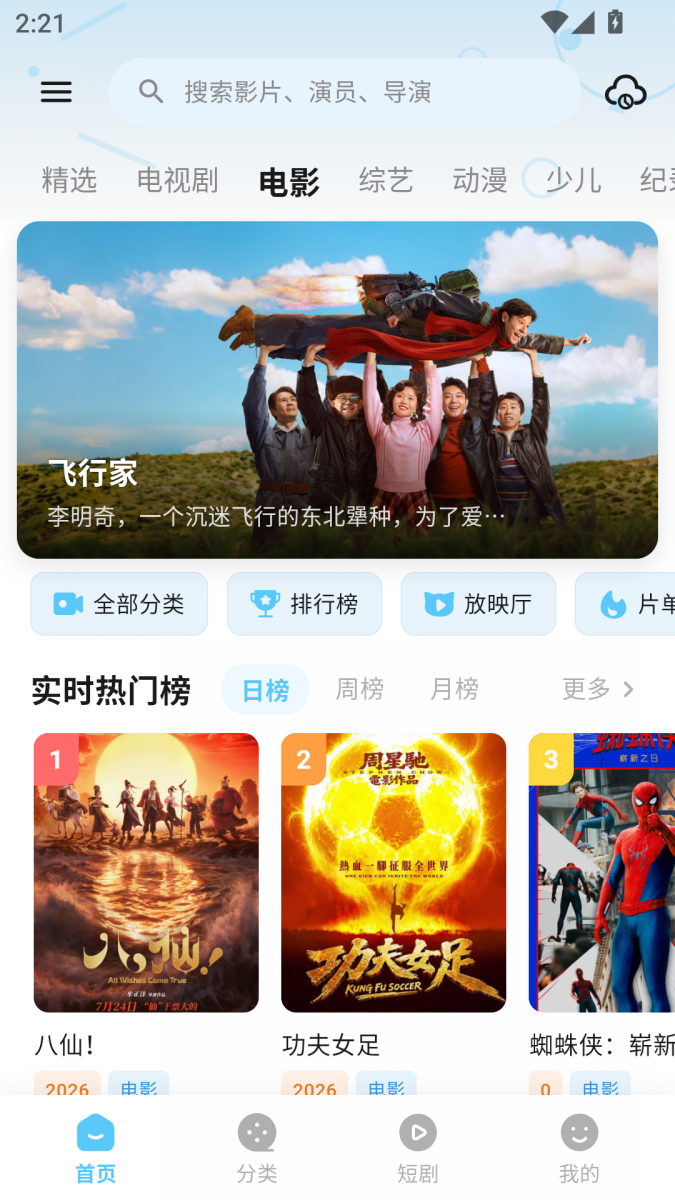
Task: Open the 少儿 tab
Action: [573, 180]
